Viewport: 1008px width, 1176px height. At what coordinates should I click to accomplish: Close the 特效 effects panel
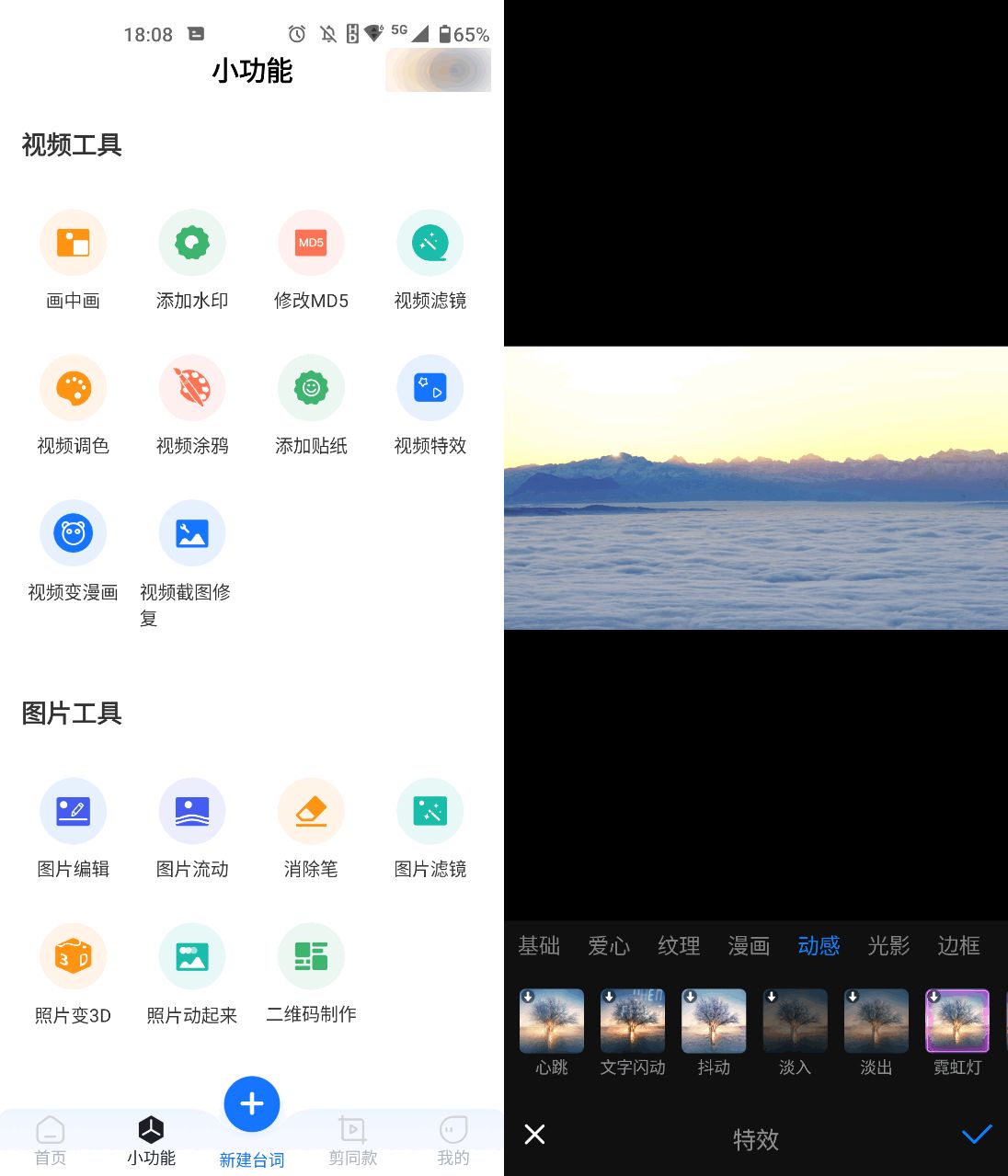(534, 1135)
